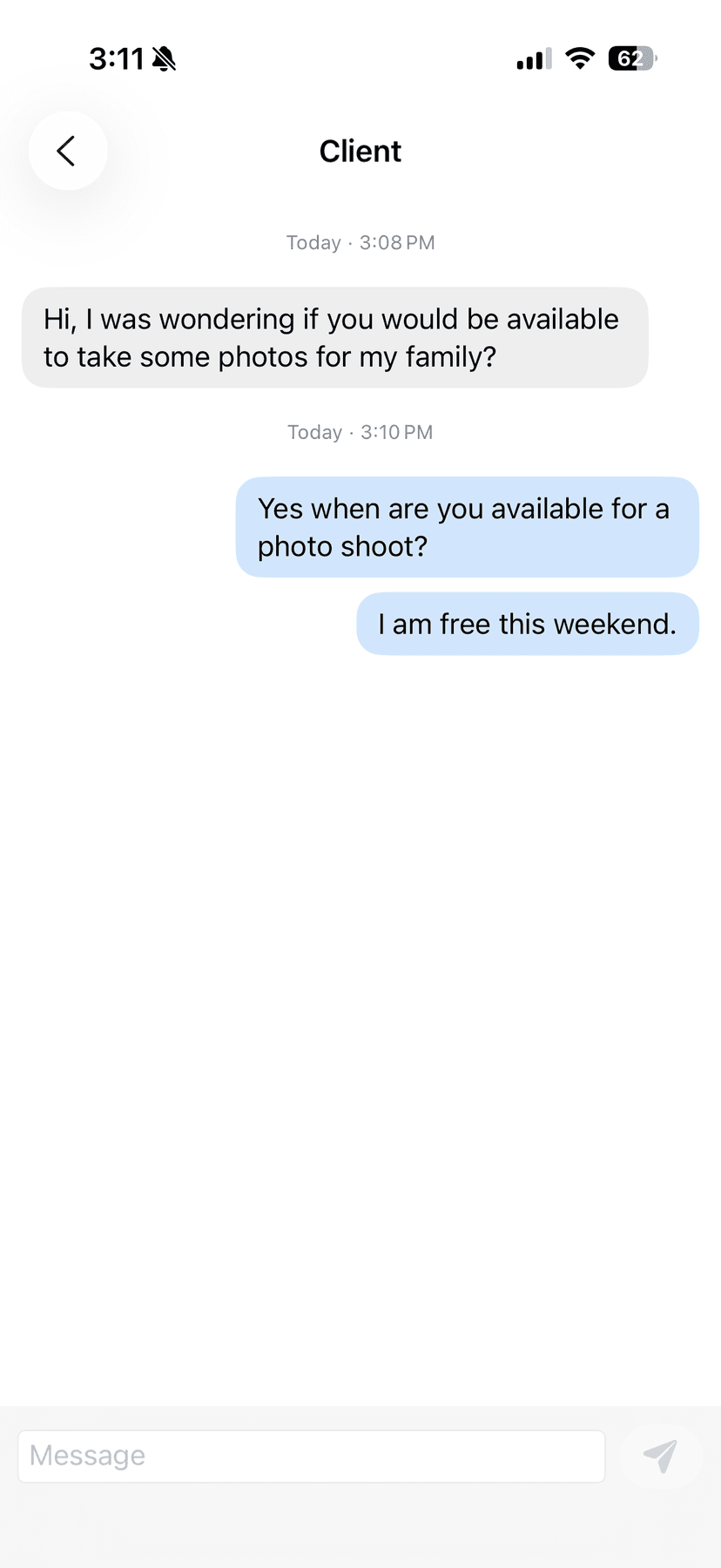The width and height of the screenshot is (721, 1568).
Task: Tap the Today 3:10 PM timestamp divider
Action: coord(360,431)
